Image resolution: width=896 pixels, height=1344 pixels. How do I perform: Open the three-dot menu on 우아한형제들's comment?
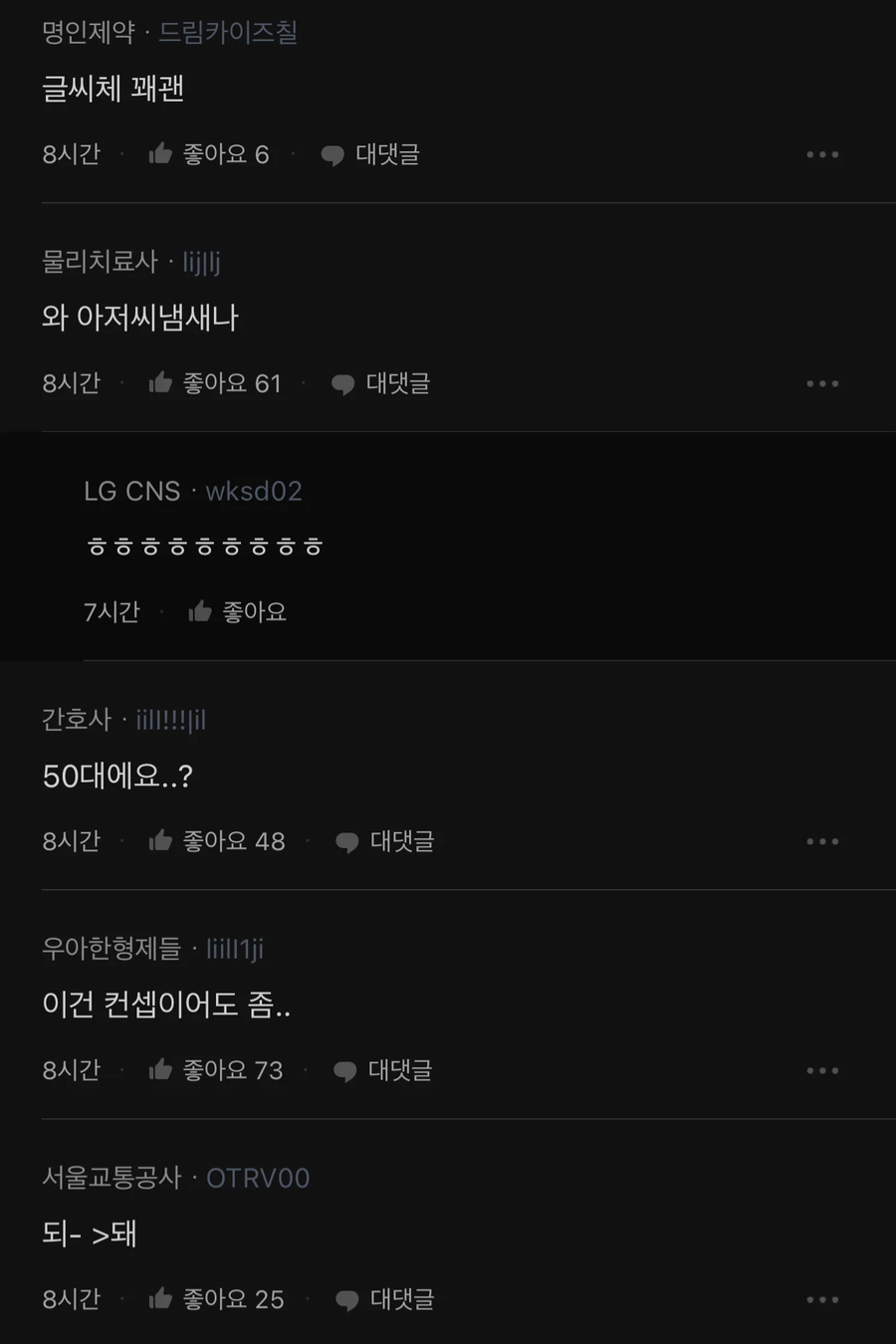click(x=823, y=1070)
